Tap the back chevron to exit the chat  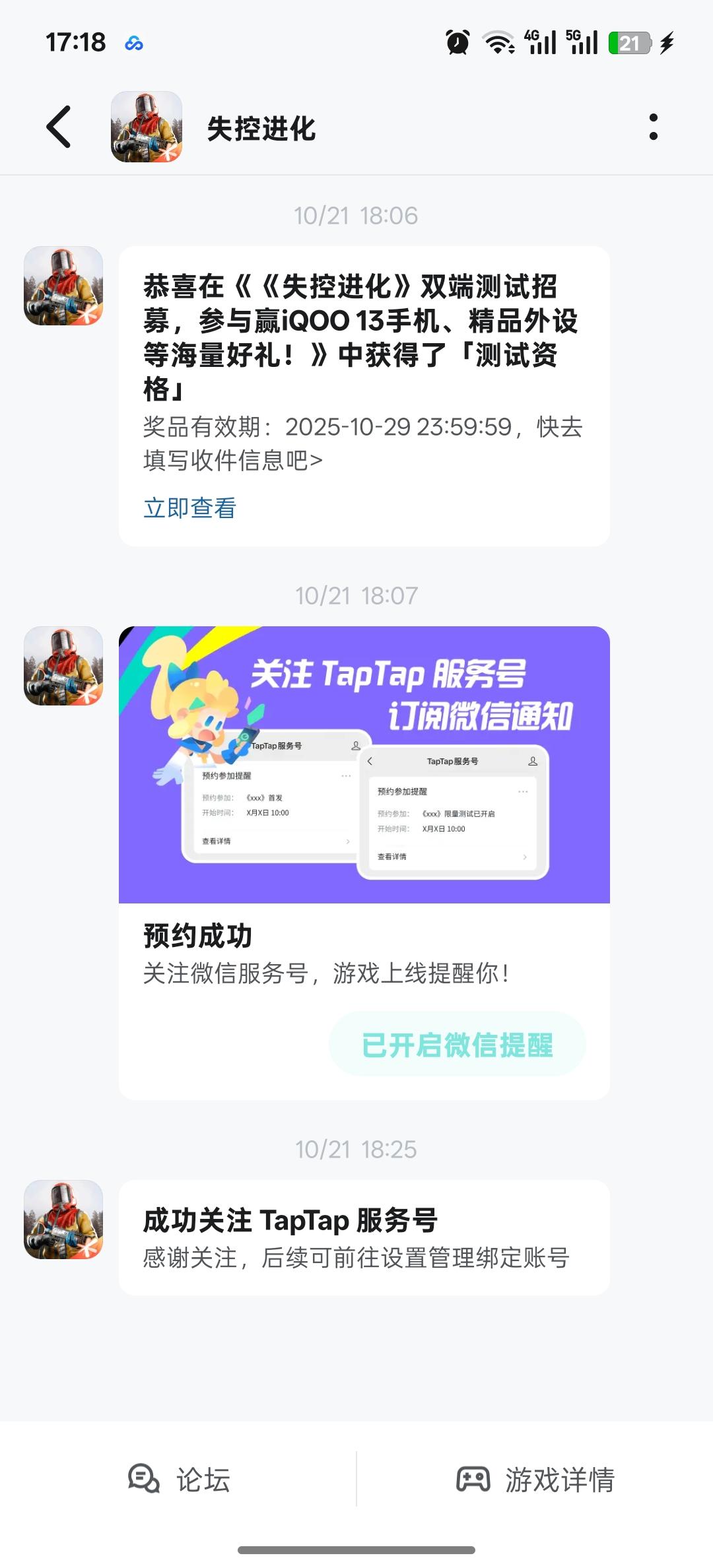[x=58, y=128]
